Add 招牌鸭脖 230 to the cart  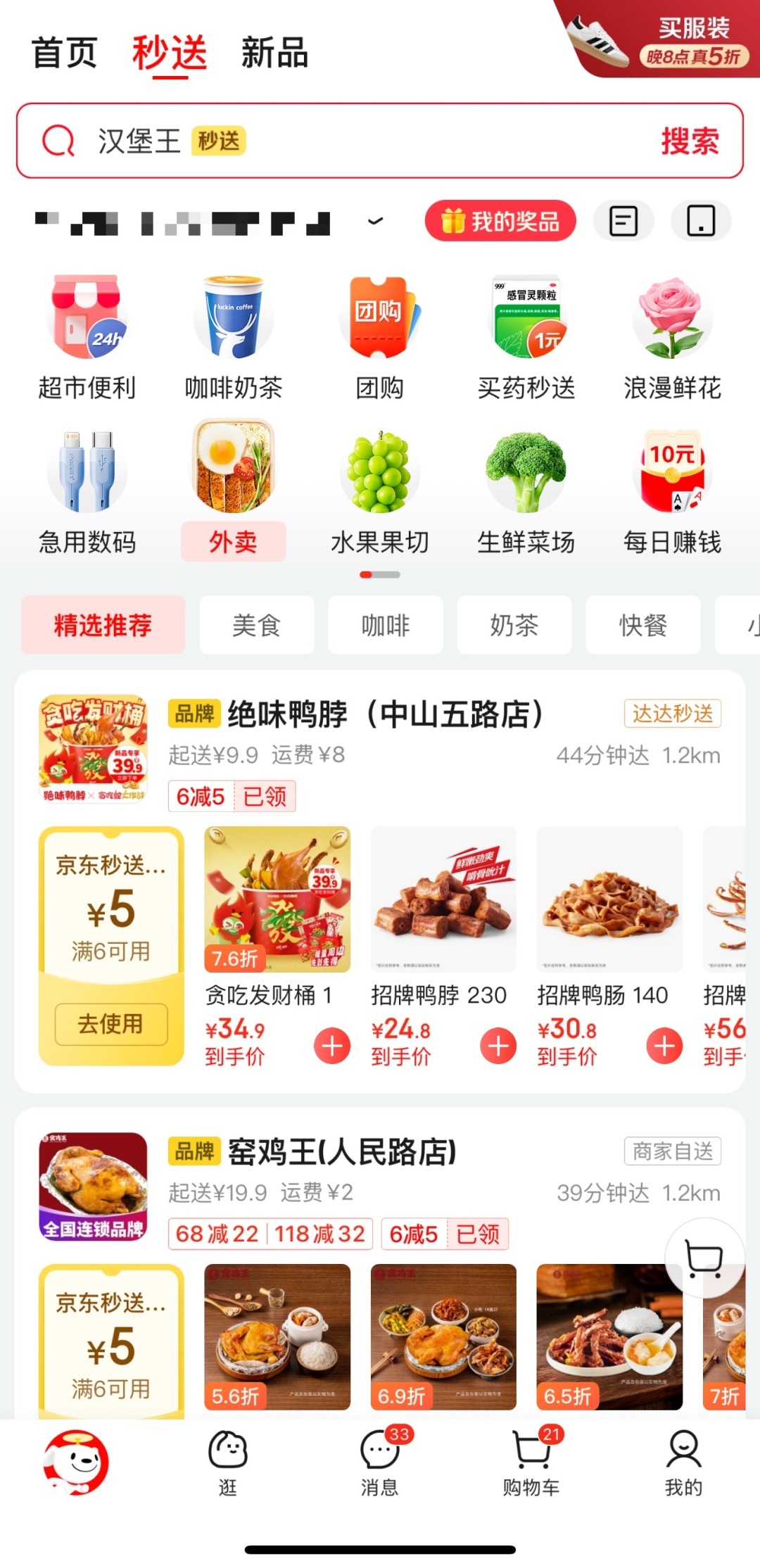(498, 1046)
